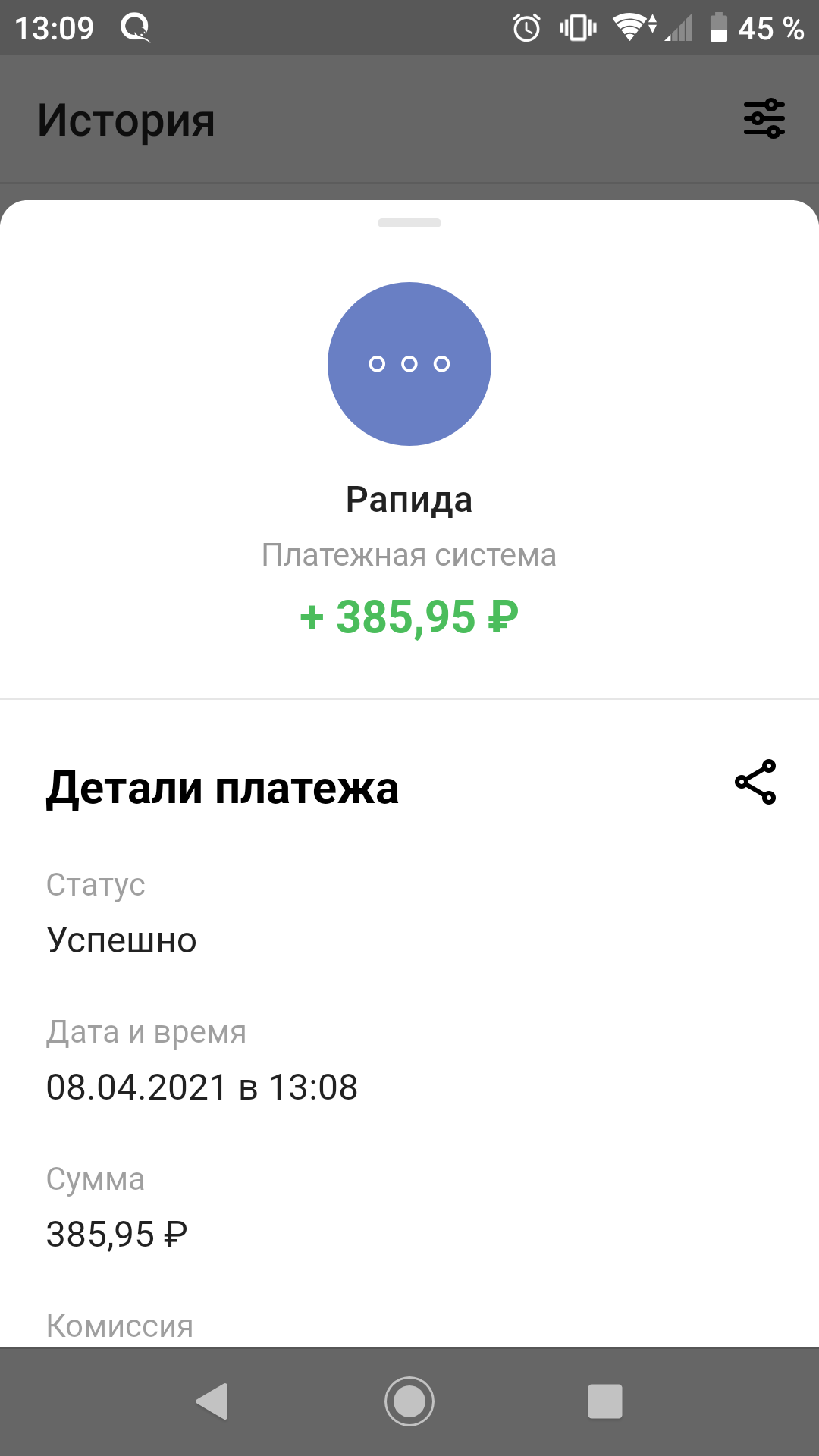Share the payment details
This screenshot has width=819, height=1456.
coord(755,782)
